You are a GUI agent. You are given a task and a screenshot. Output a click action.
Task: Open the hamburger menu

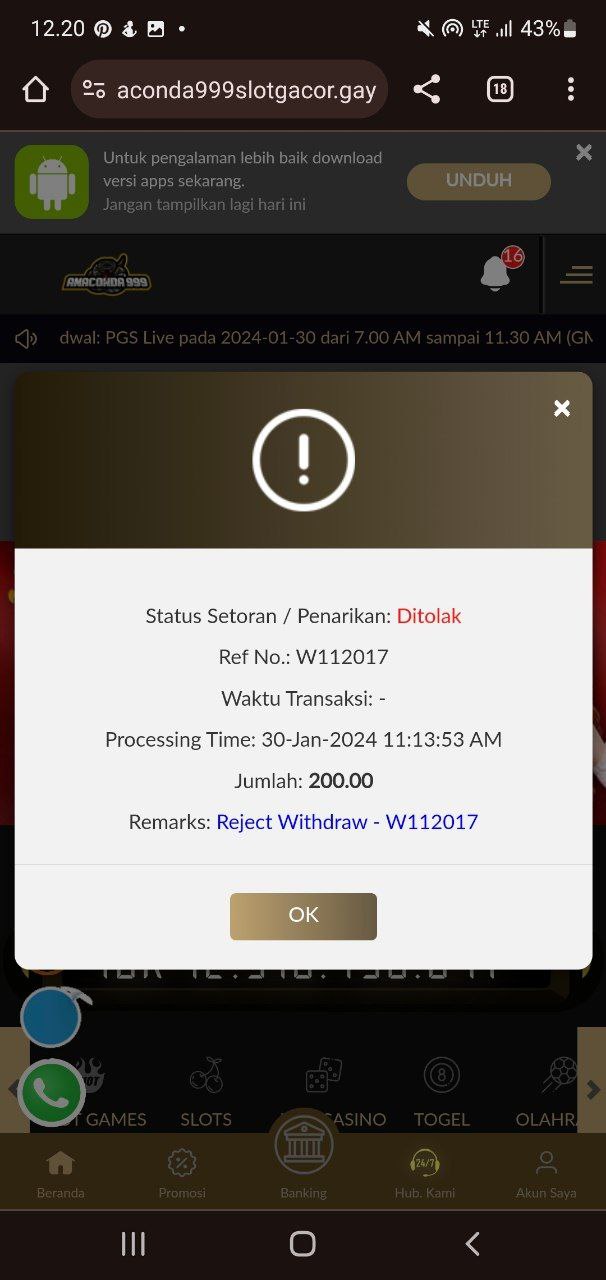[576, 275]
